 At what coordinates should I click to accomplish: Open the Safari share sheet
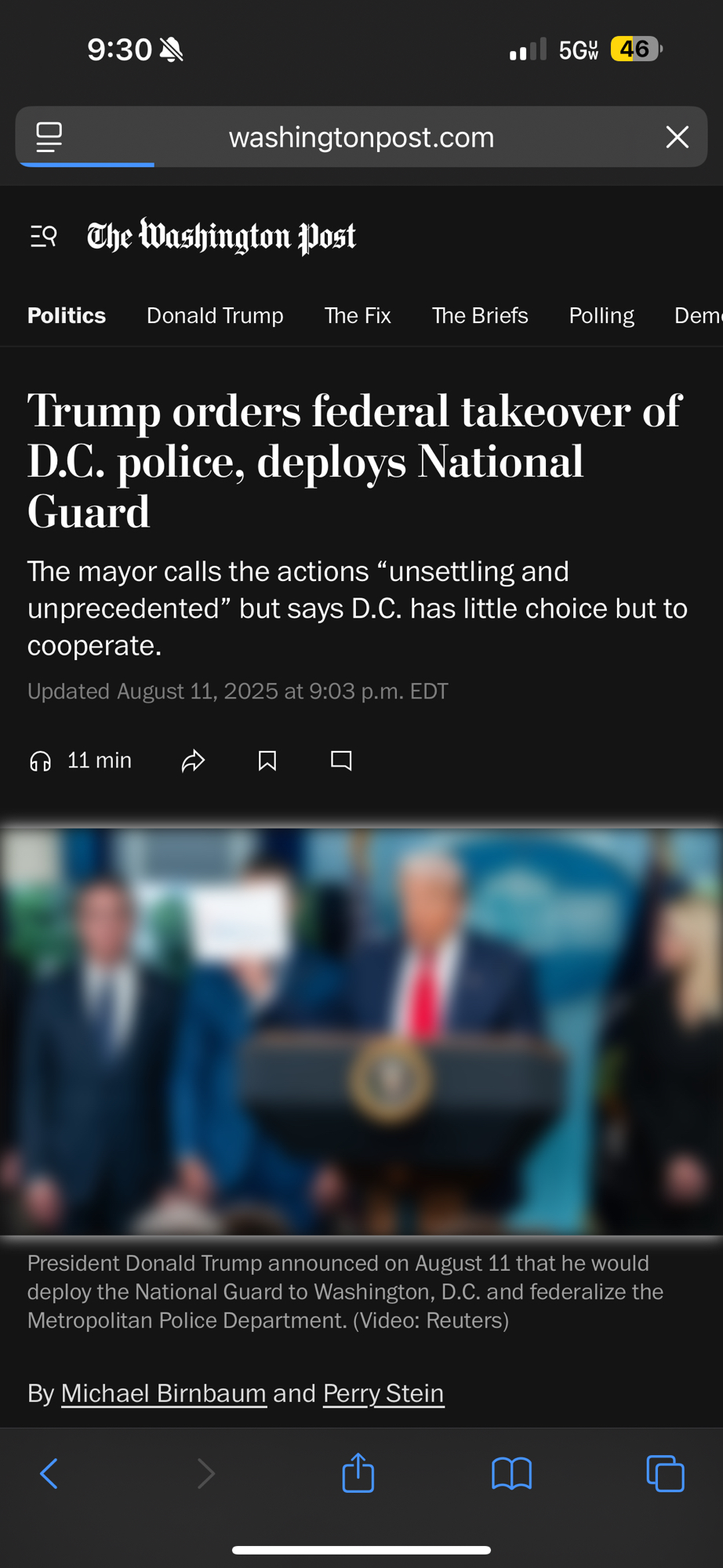pyautogui.click(x=358, y=1472)
